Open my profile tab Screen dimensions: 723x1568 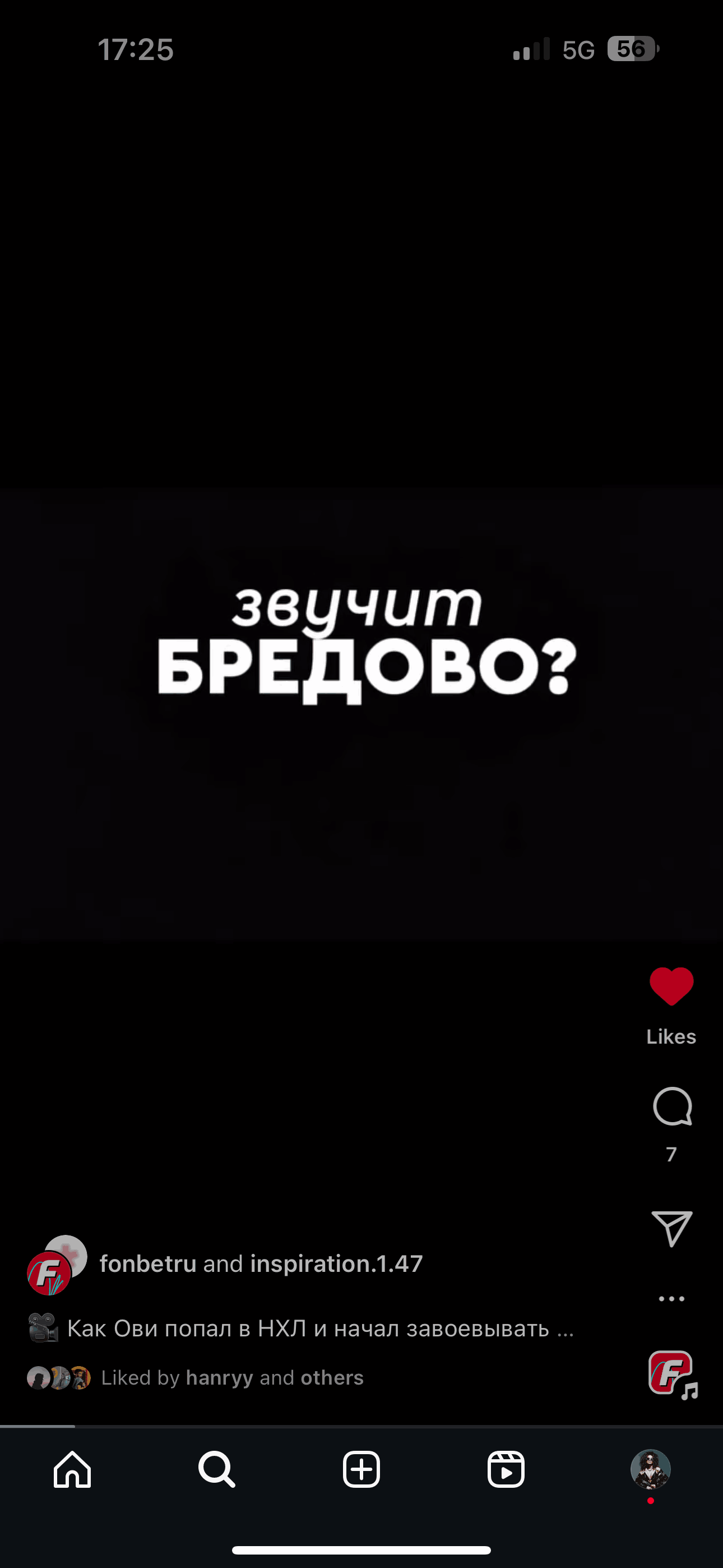tap(651, 1469)
